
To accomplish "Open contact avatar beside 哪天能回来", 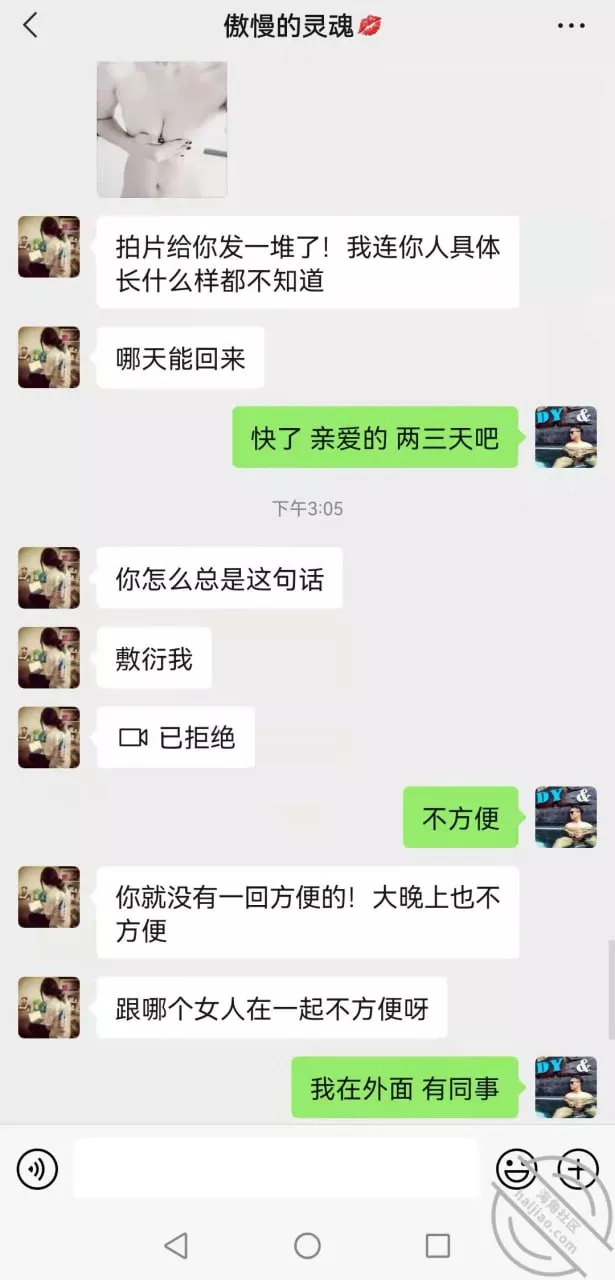I will [x=49, y=357].
